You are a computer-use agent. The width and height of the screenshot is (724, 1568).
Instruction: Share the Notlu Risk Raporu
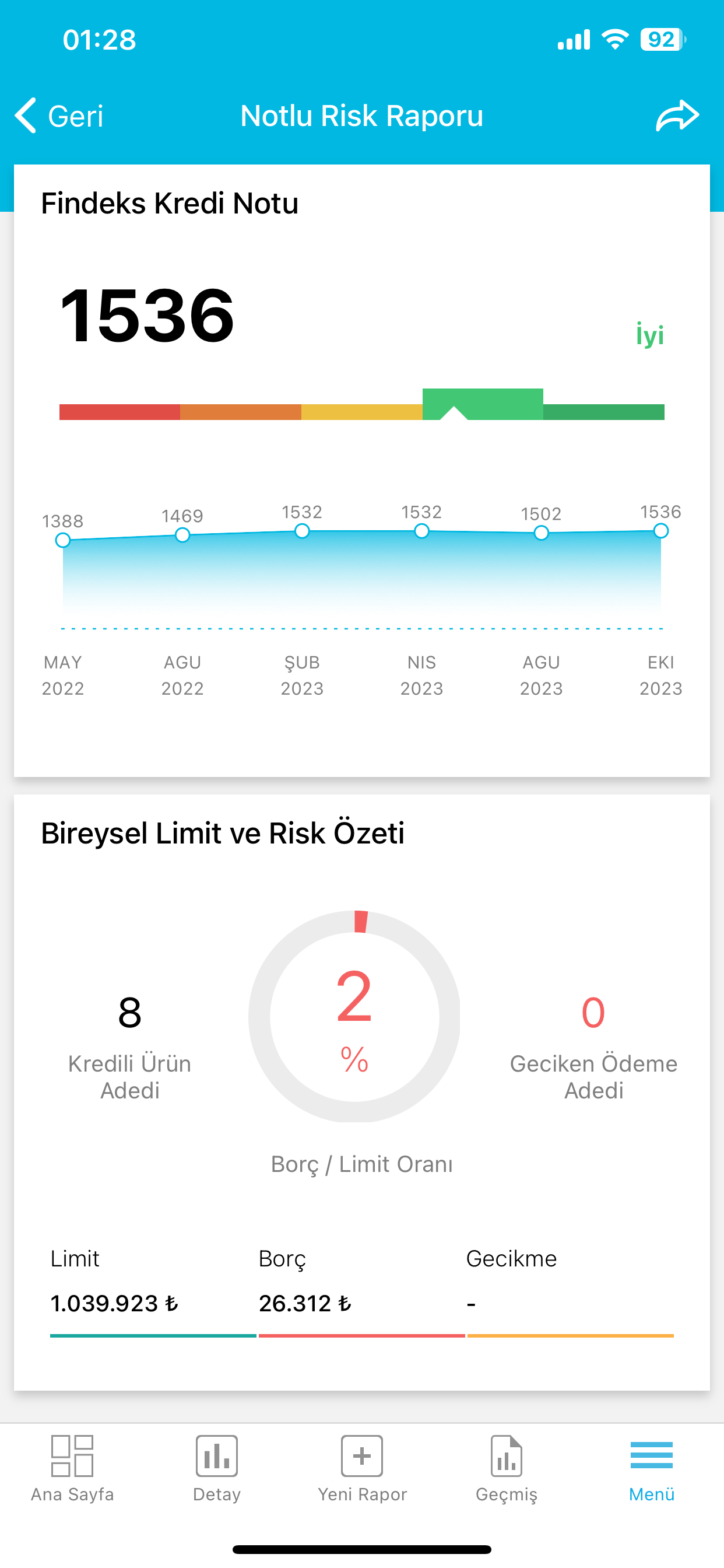pos(677,116)
